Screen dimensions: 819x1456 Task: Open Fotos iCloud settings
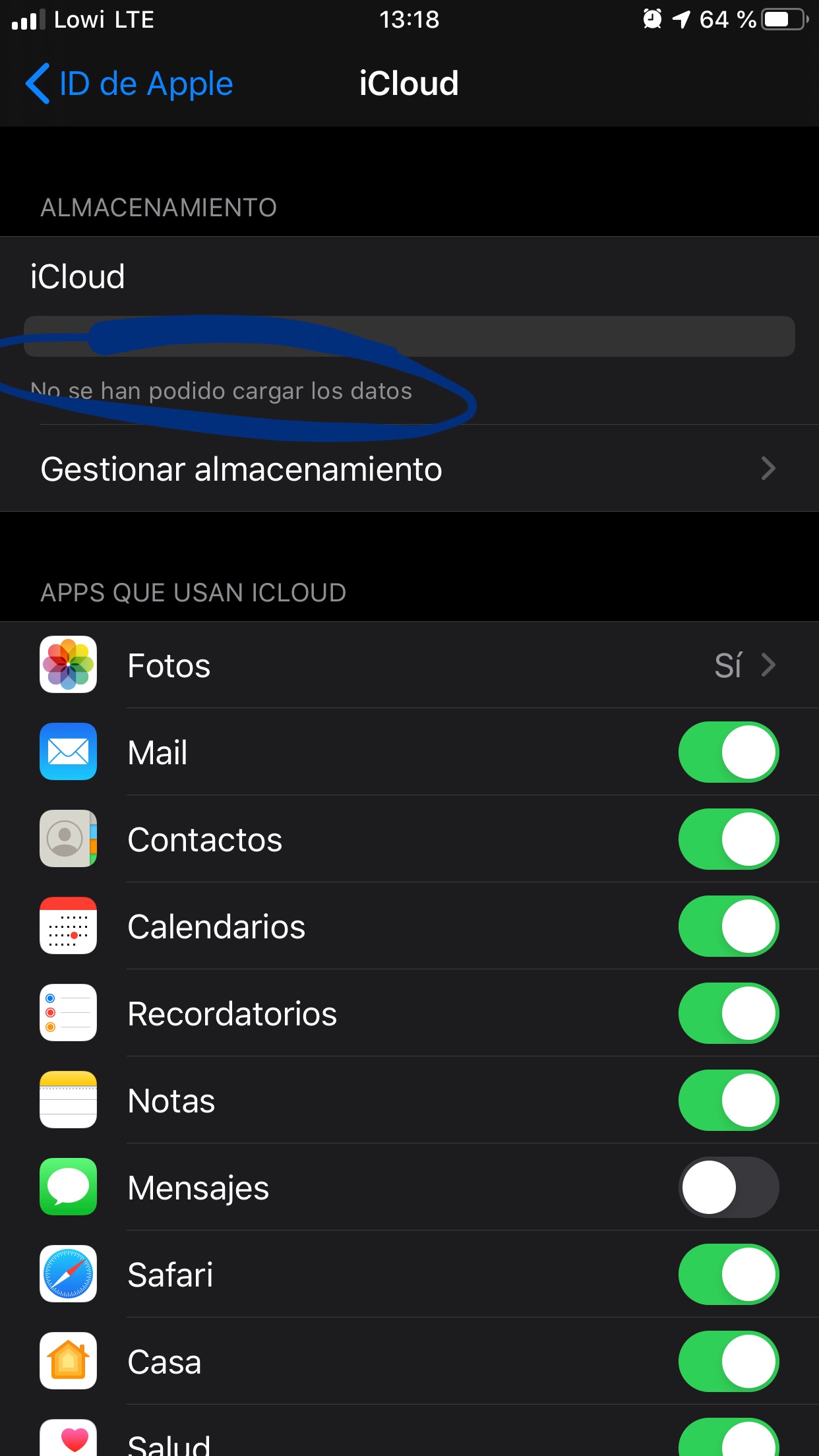point(409,665)
